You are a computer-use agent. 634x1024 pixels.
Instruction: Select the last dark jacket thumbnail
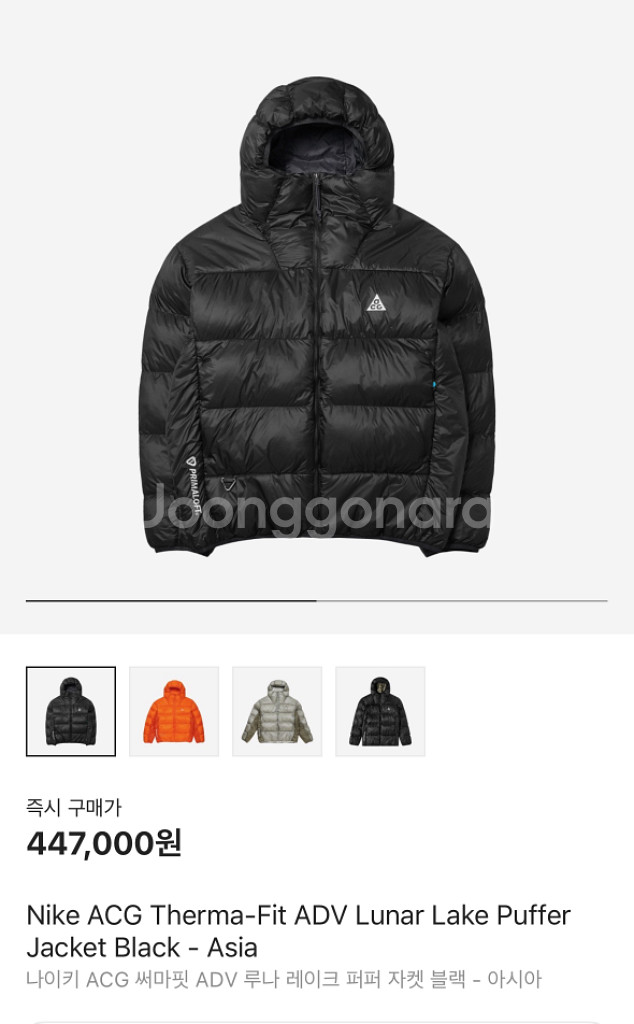tap(380, 711)
